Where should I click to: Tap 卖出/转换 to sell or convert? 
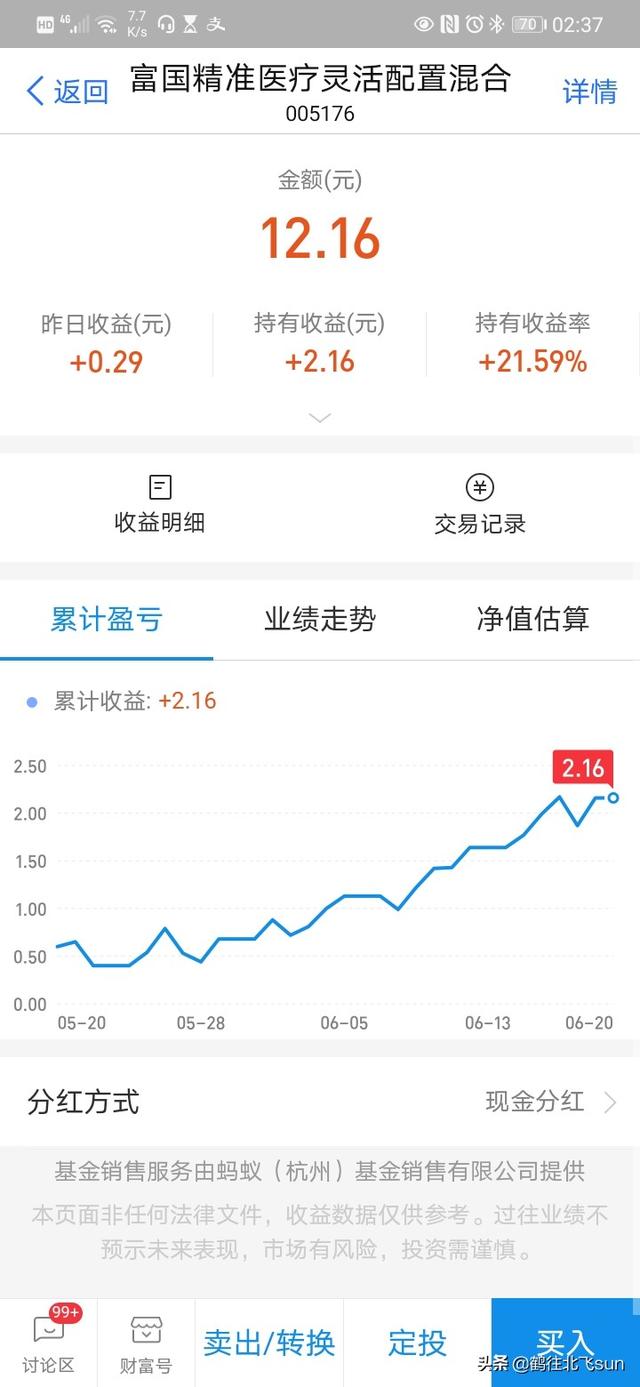pos(269,1343)
